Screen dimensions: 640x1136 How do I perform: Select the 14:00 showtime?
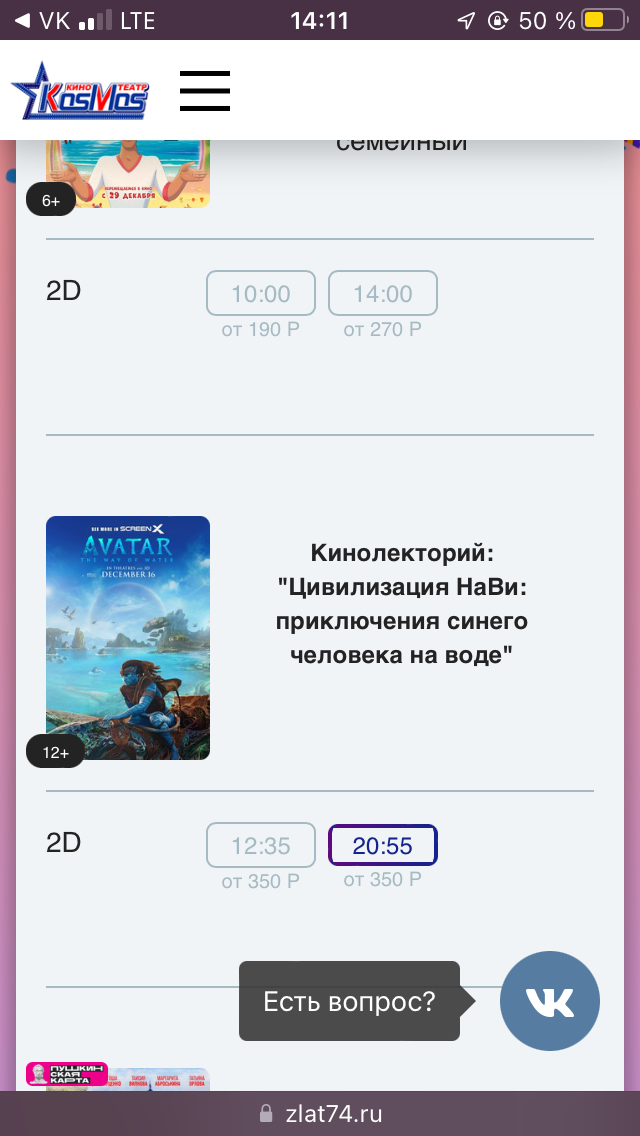(383, 293)
